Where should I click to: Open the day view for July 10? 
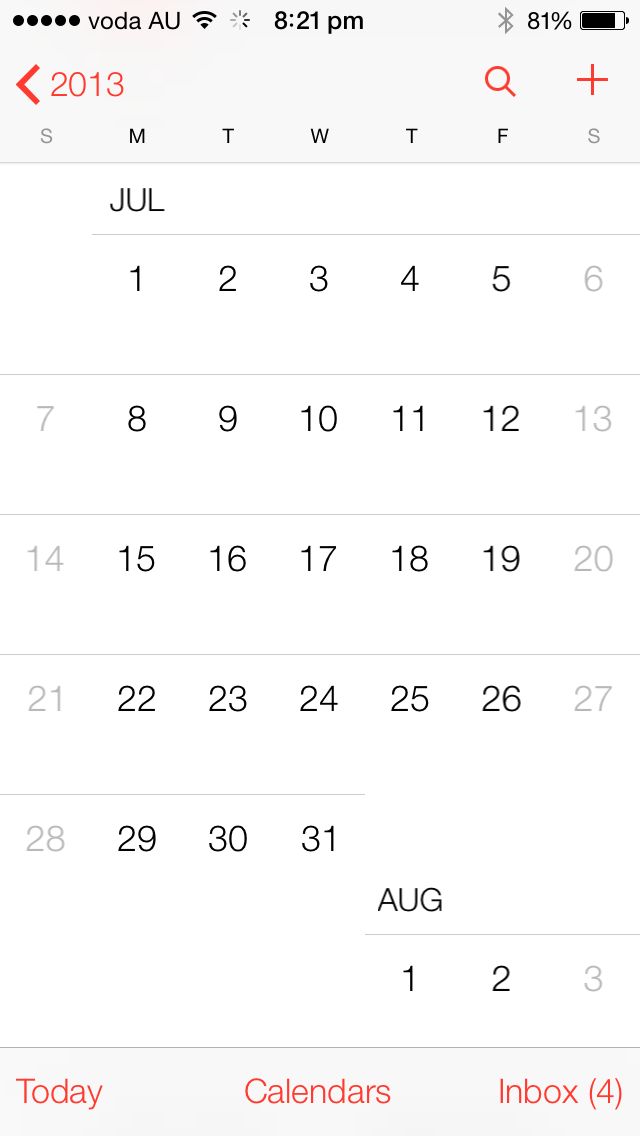click(318, 419)
